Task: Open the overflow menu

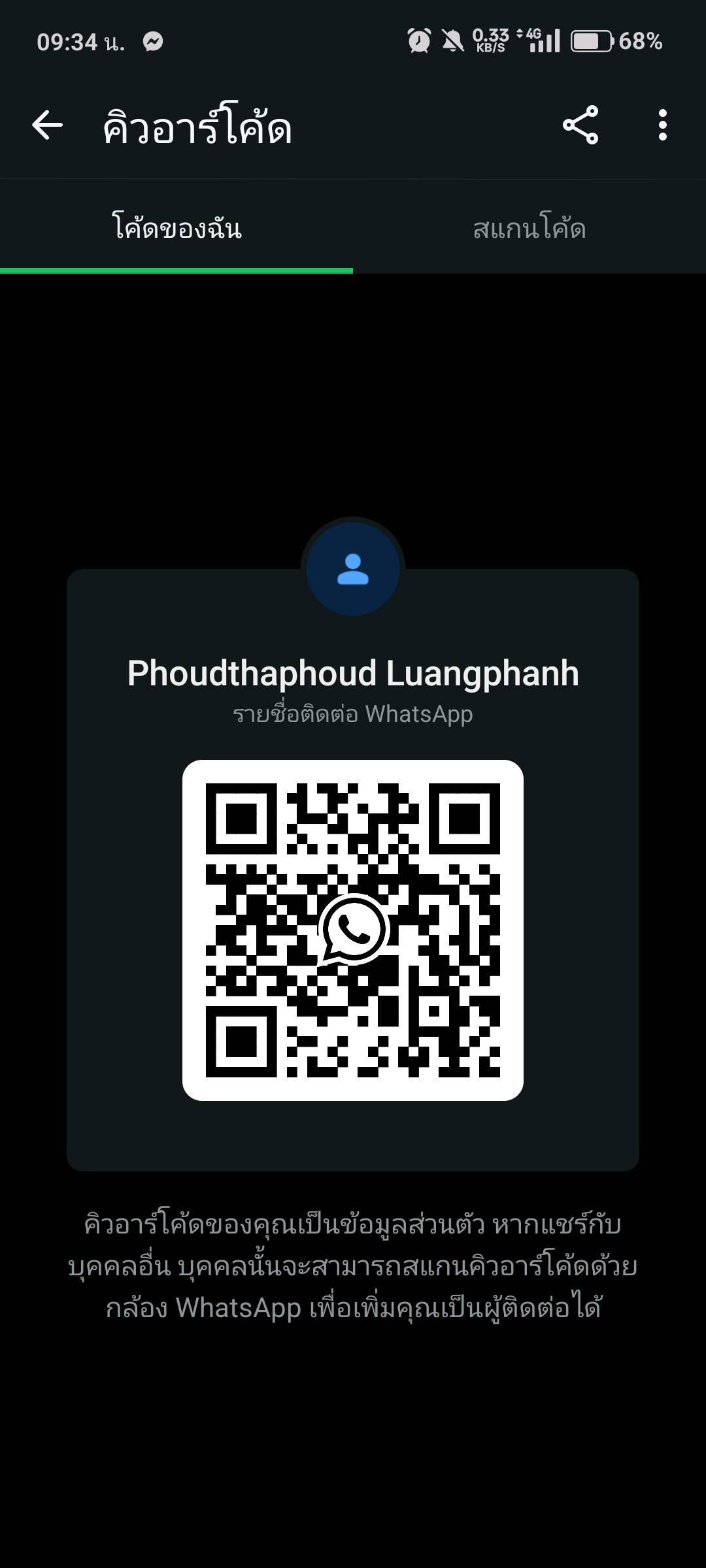Action: tap(663, 125)
